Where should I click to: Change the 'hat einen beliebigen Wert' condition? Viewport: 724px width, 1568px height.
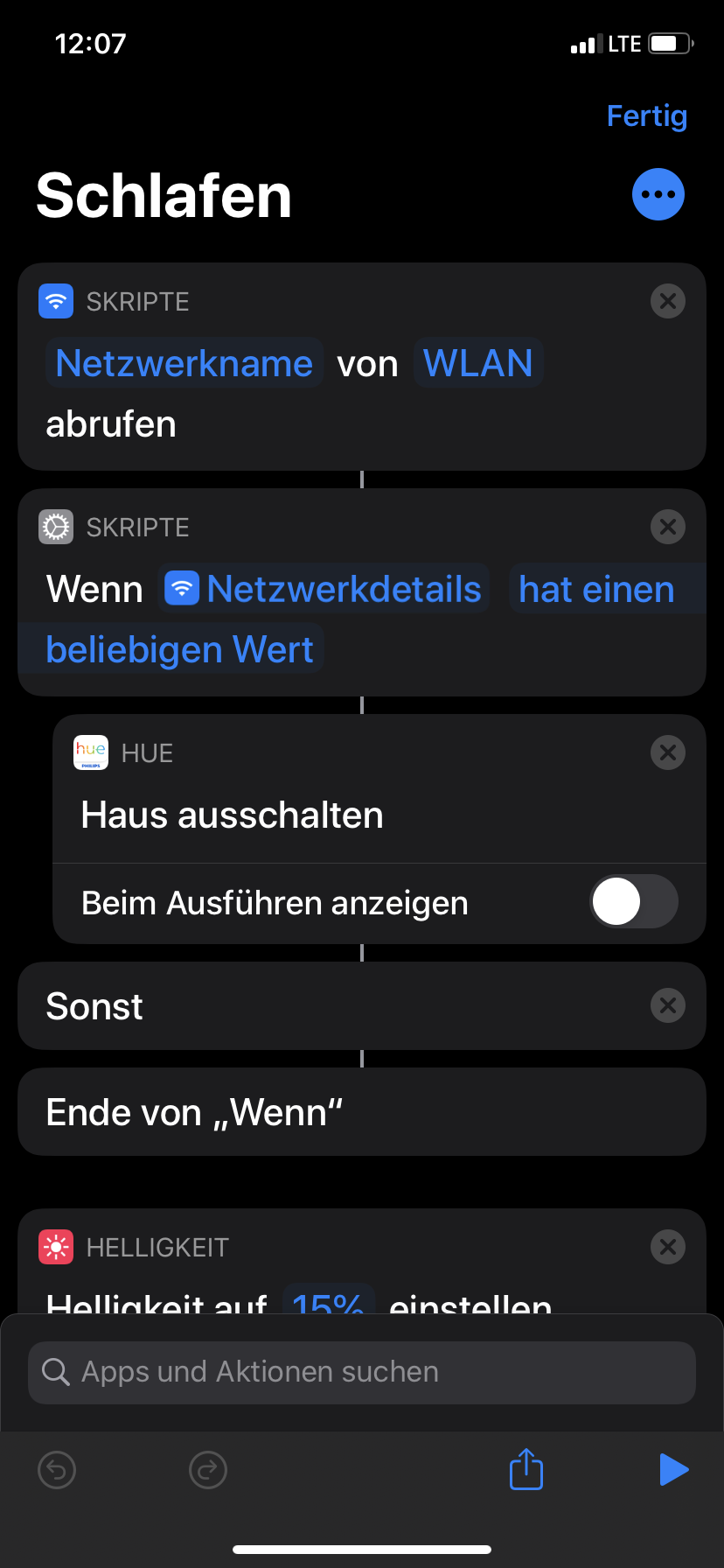click(596, 589)
